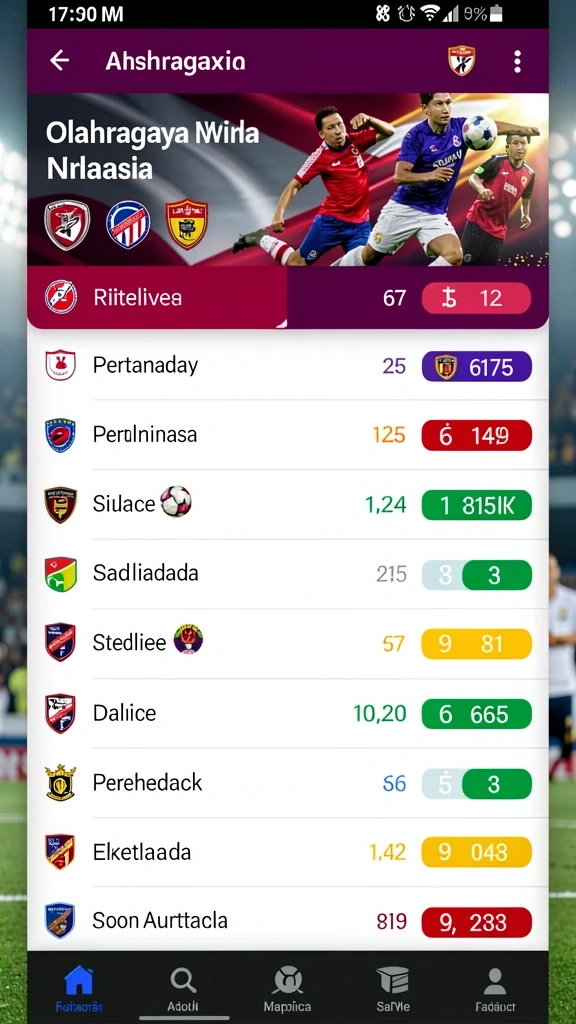Open the Fadaucr profile tab
Viewport: 576px width, 1024px height.
point(495,988)
